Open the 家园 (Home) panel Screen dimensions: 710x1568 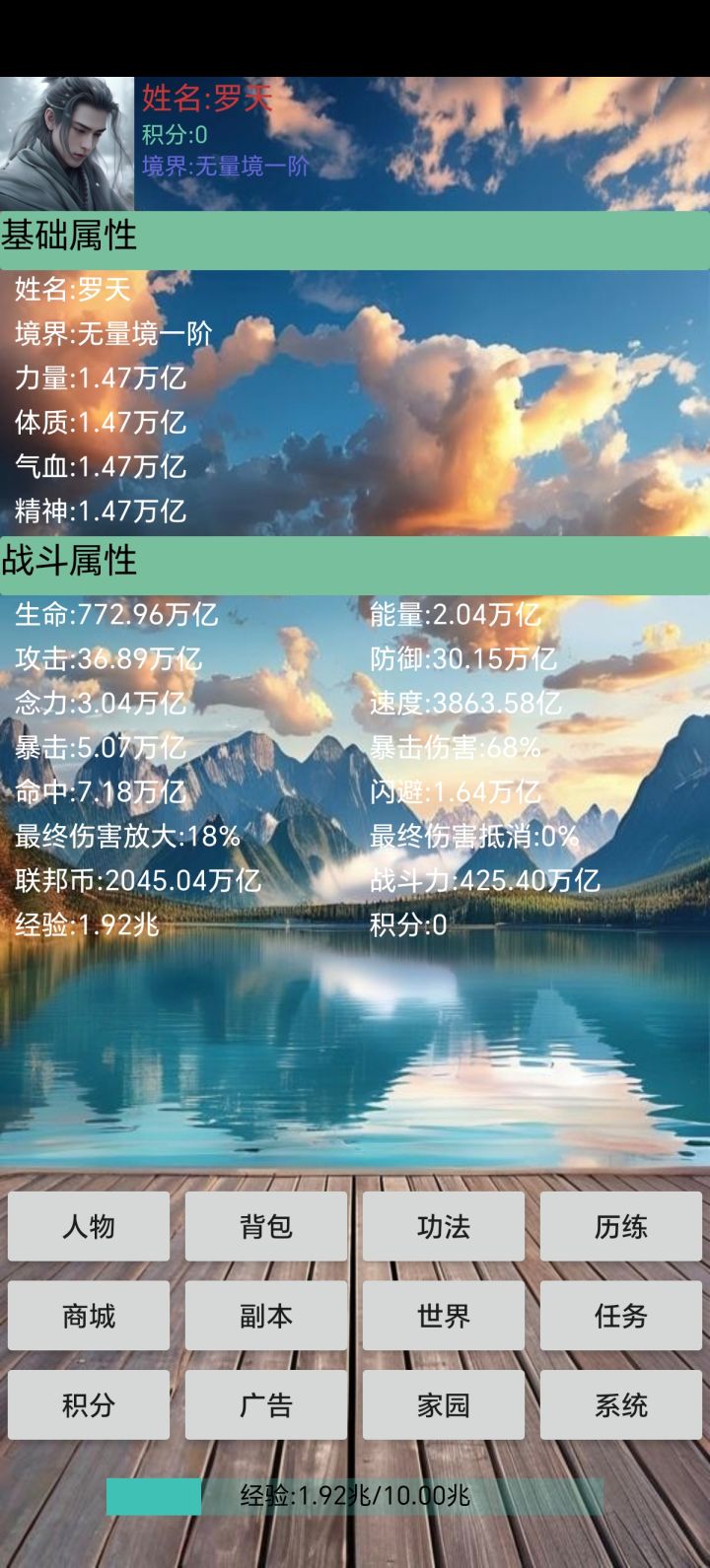pos(443,1404)
